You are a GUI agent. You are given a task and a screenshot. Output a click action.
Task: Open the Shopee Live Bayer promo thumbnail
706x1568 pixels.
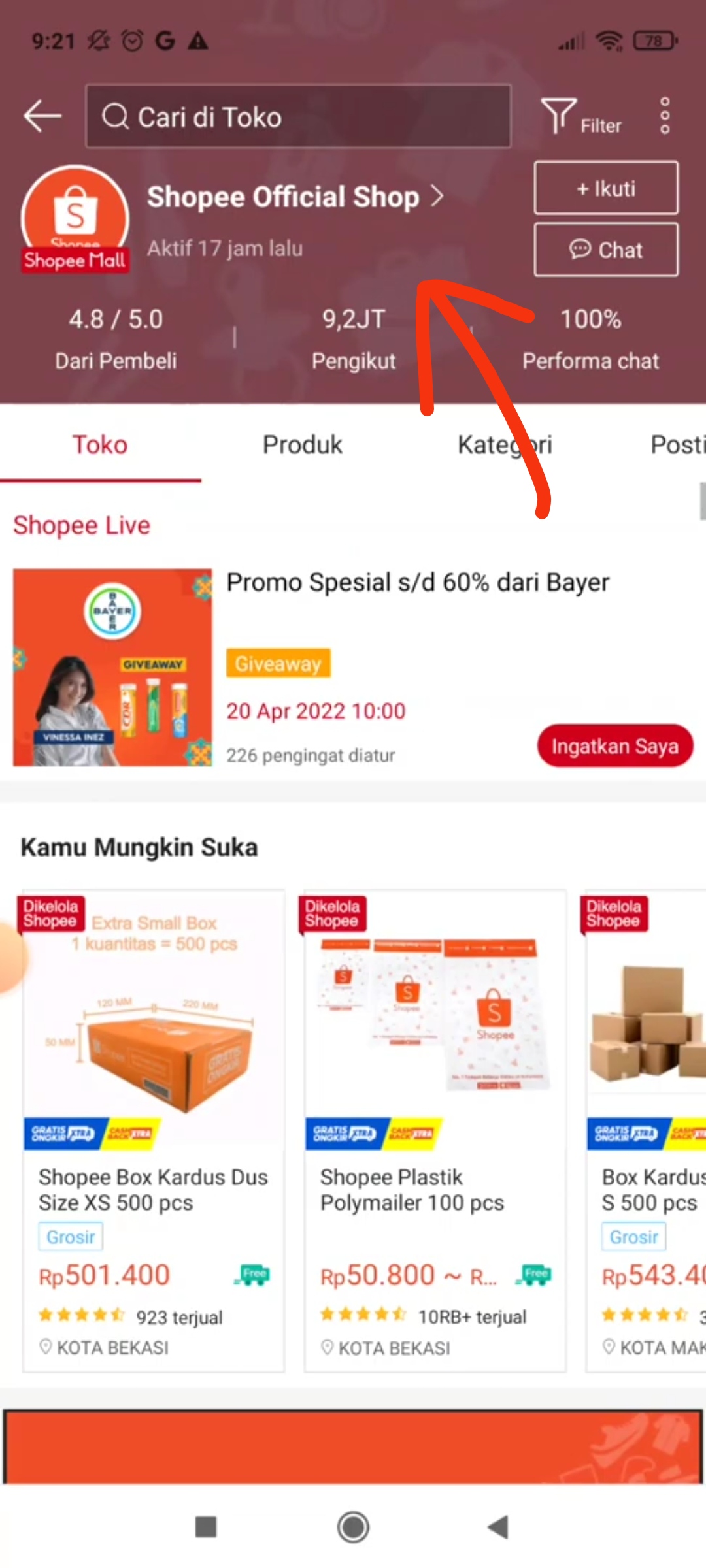112,668
